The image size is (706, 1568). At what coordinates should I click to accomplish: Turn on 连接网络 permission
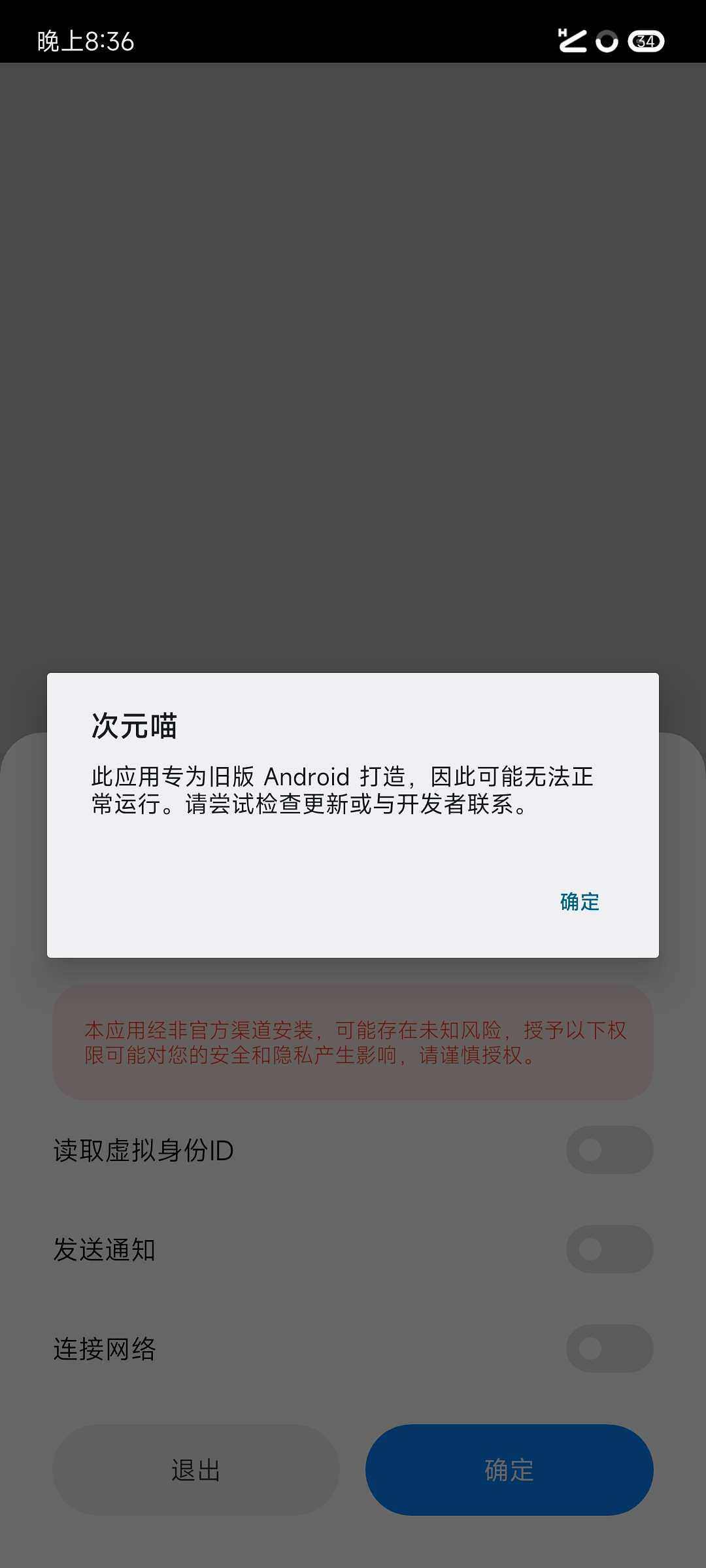(x=609, y=1348)
